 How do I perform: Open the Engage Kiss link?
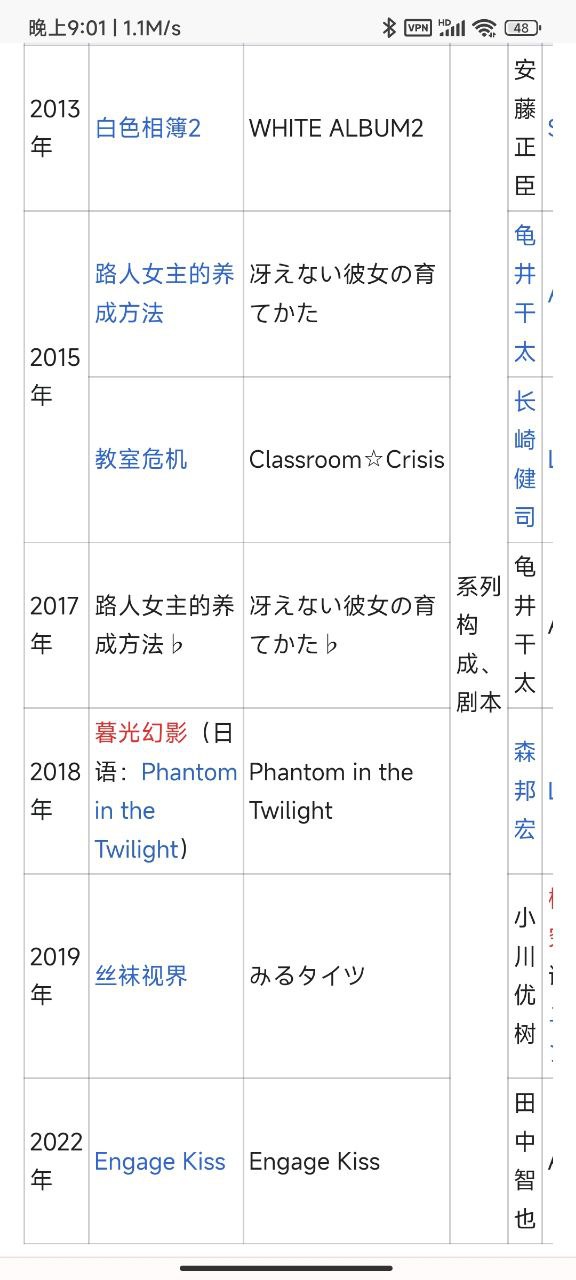click(160, 1161)
